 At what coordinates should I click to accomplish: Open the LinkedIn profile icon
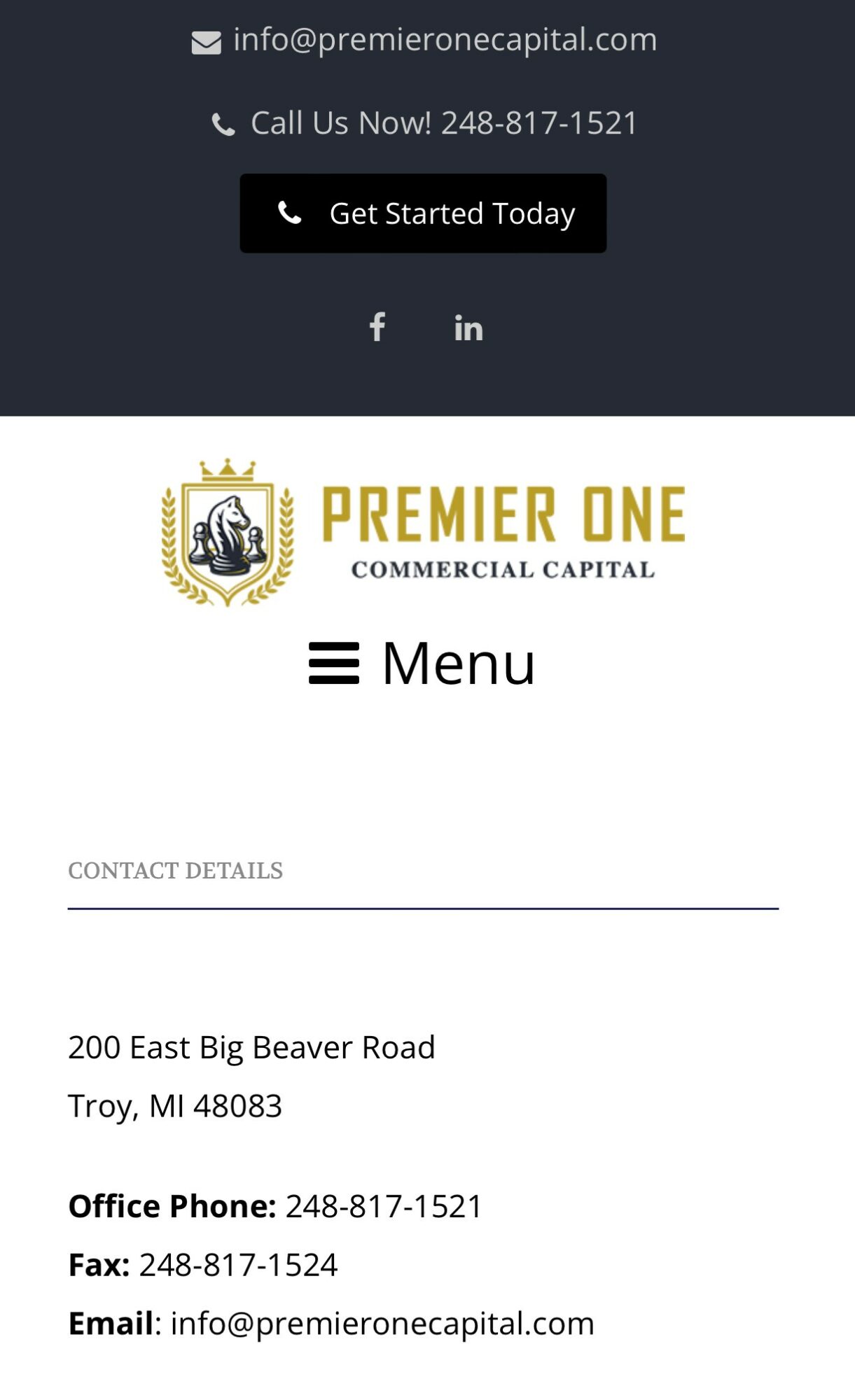(468, 328)
